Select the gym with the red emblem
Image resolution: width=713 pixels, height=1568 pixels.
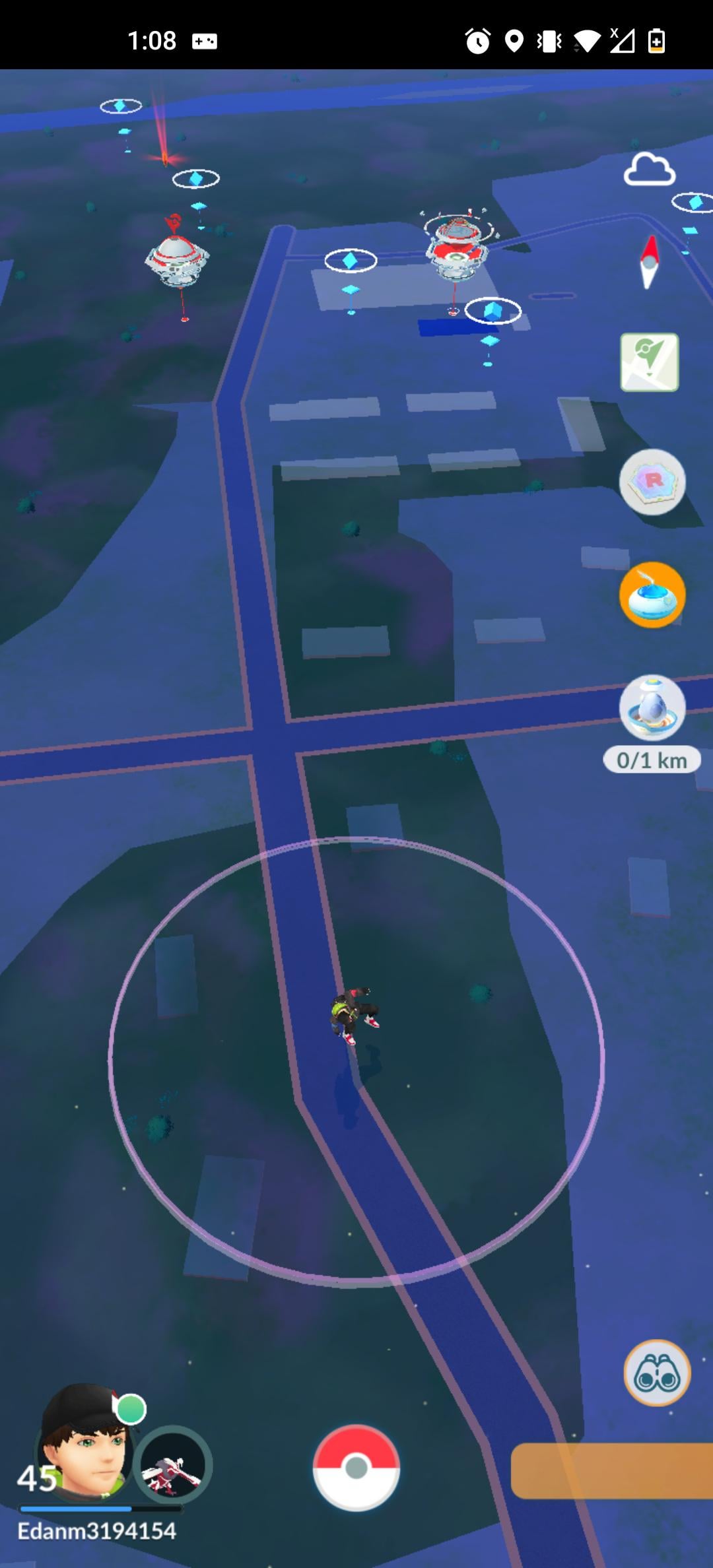tap(176, 257)
